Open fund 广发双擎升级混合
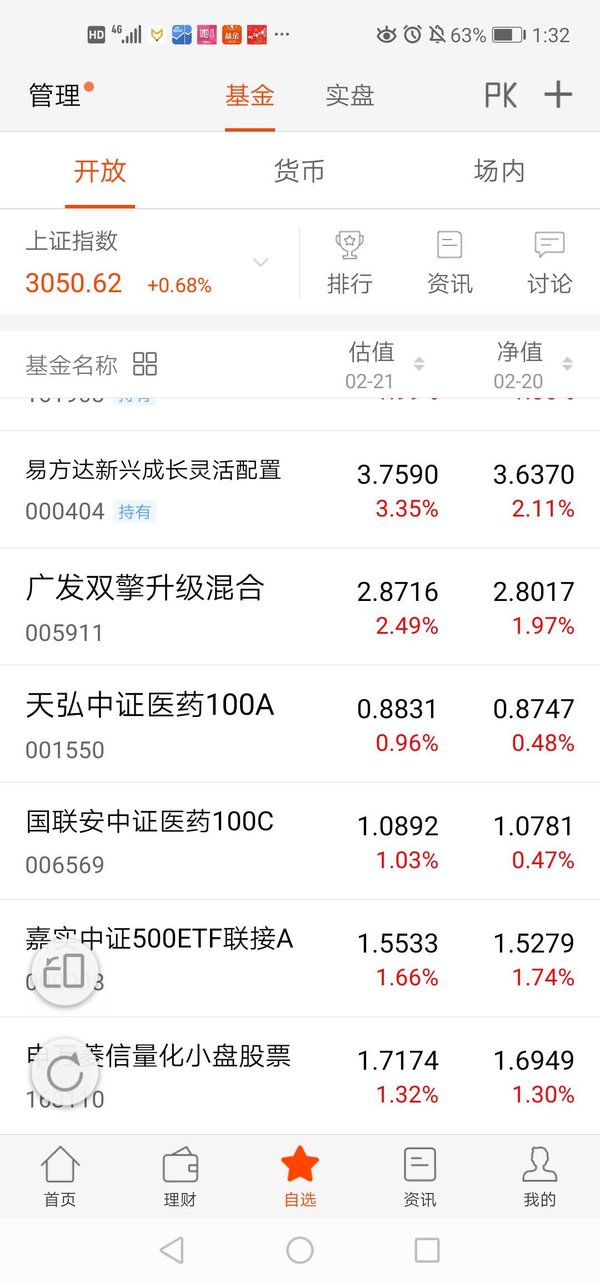600x1283 pixels. [x=300, y=606]
